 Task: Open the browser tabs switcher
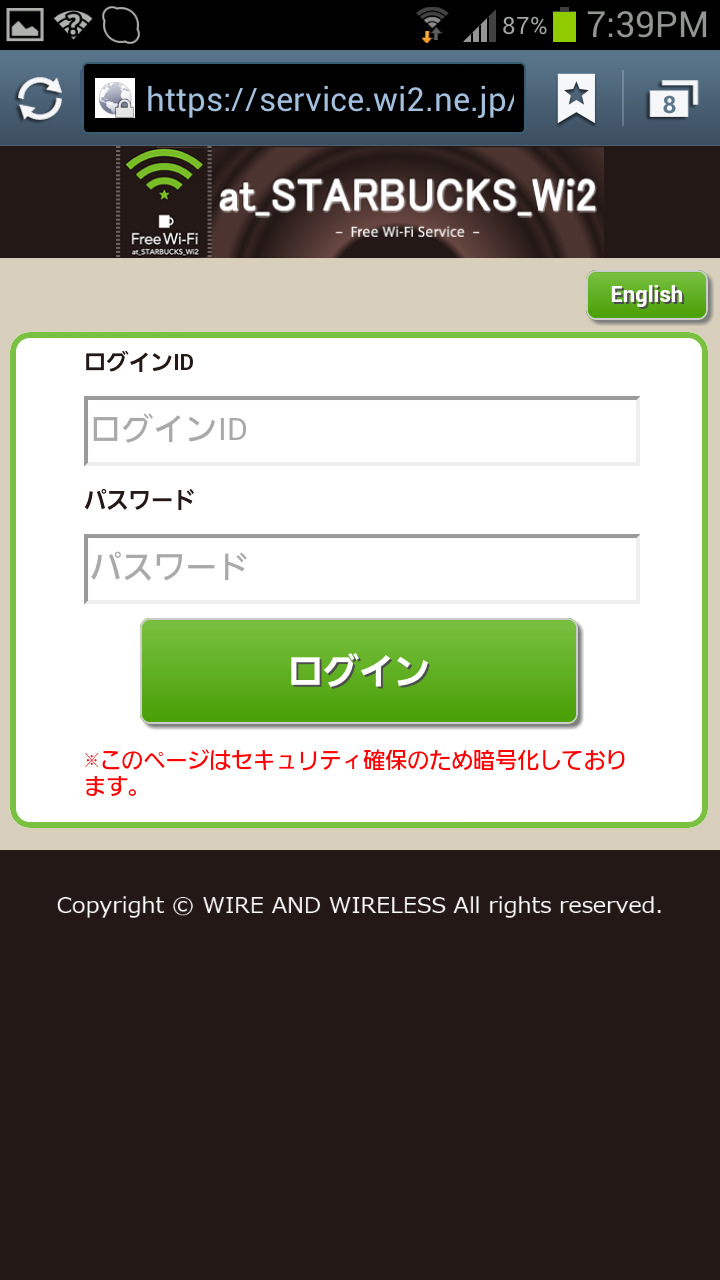pyautogui.click(x=672, y=100)
